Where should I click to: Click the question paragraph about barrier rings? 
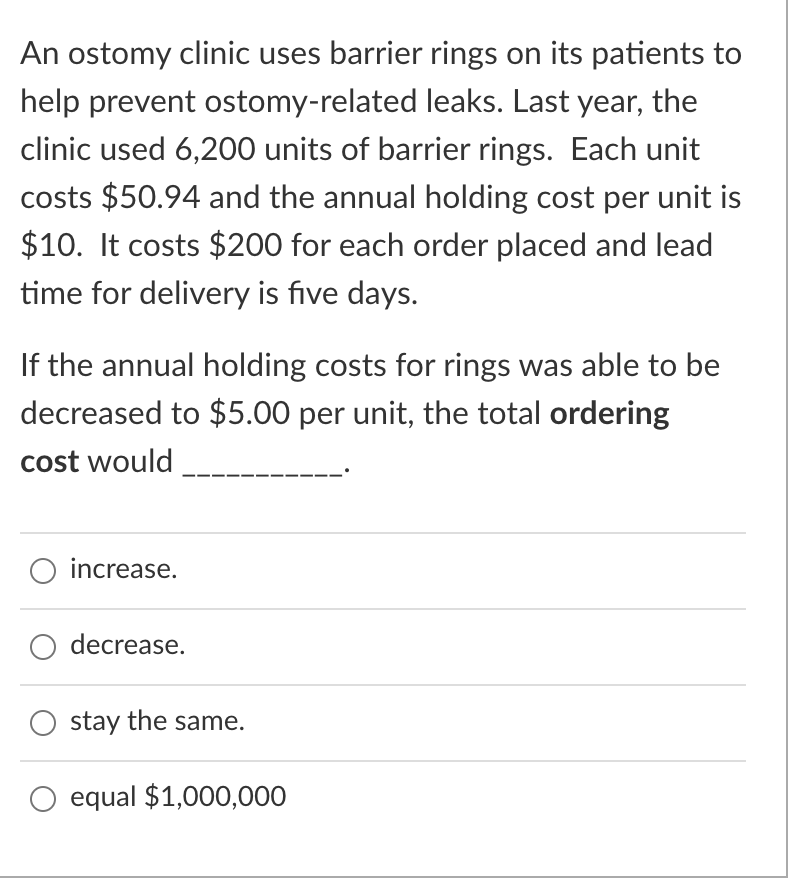[x=380, y=170]
